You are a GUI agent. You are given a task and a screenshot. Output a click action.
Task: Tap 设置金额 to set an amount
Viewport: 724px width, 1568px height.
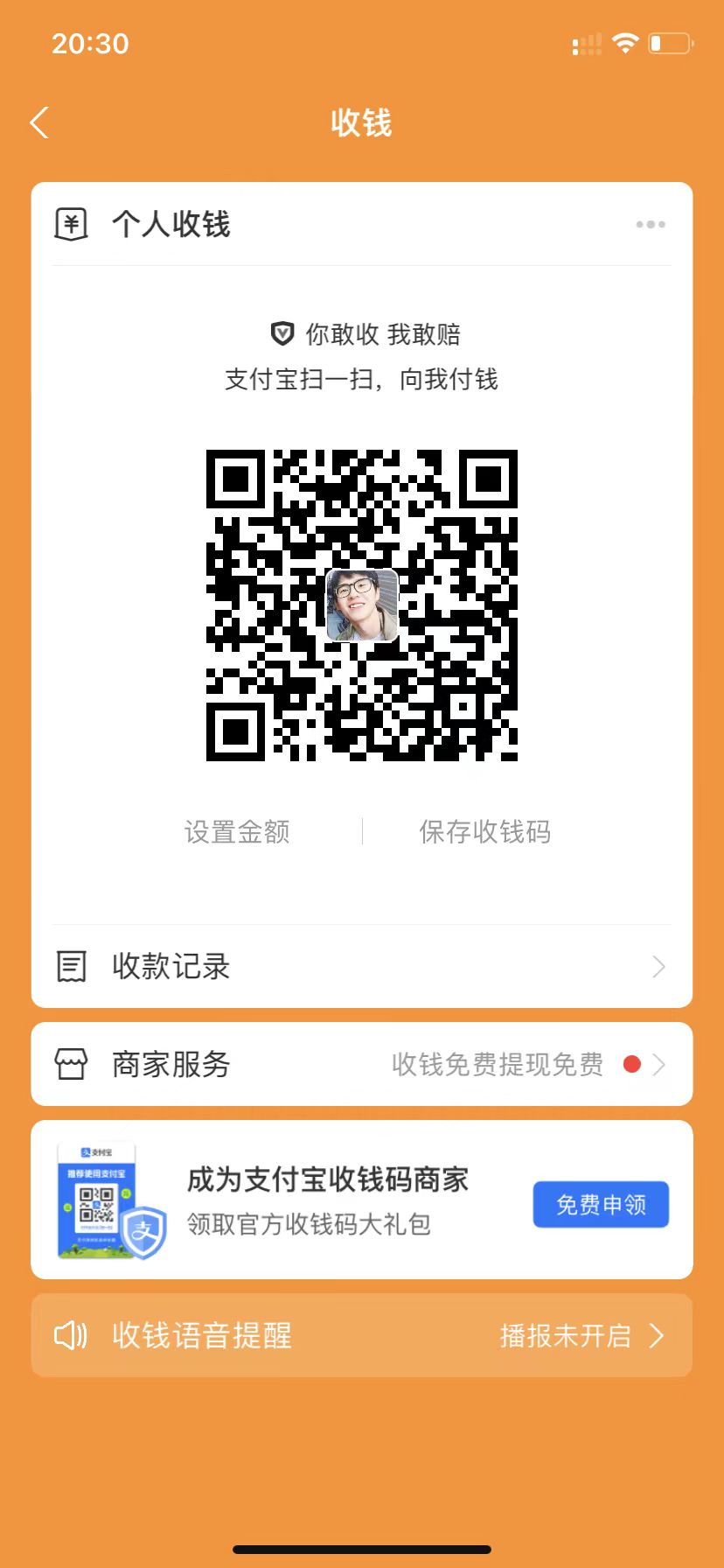237,831
